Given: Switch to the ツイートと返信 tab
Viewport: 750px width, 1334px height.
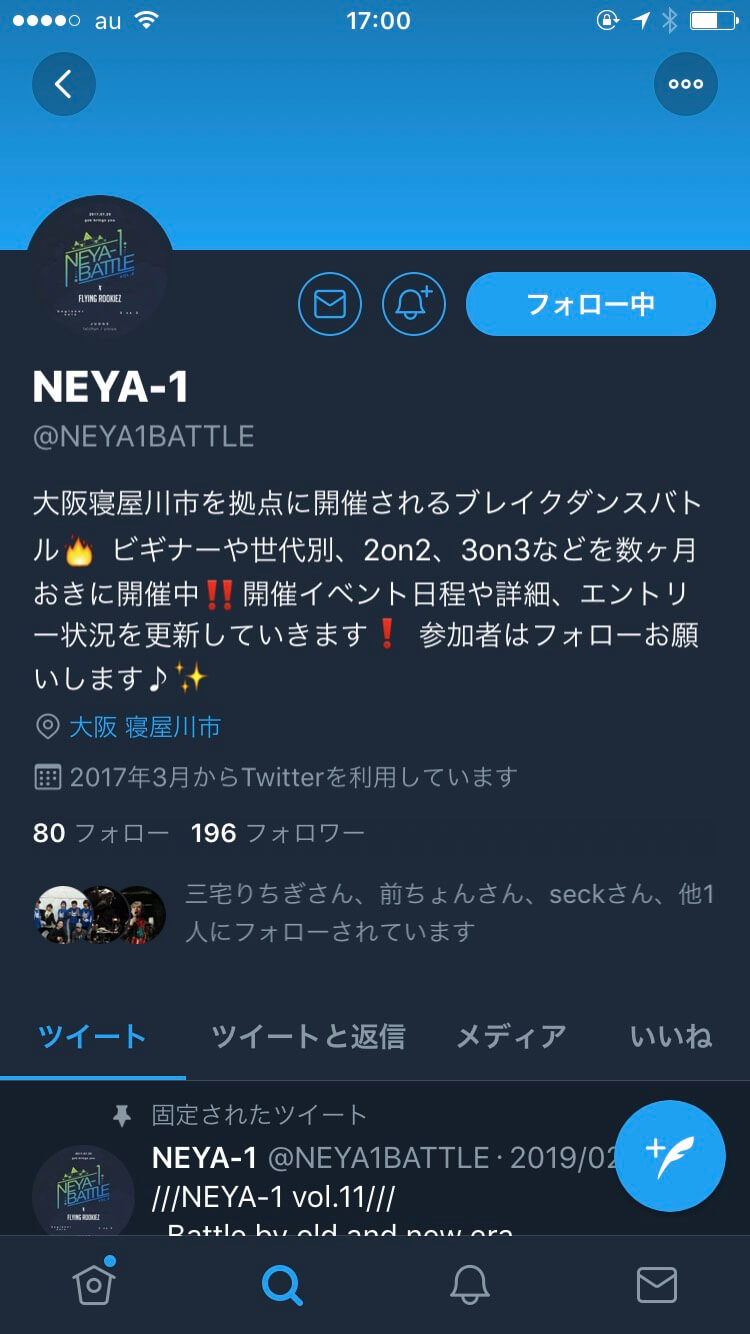Looking at the screenshot, I should pyautogui.click(x=308, y=1037).
